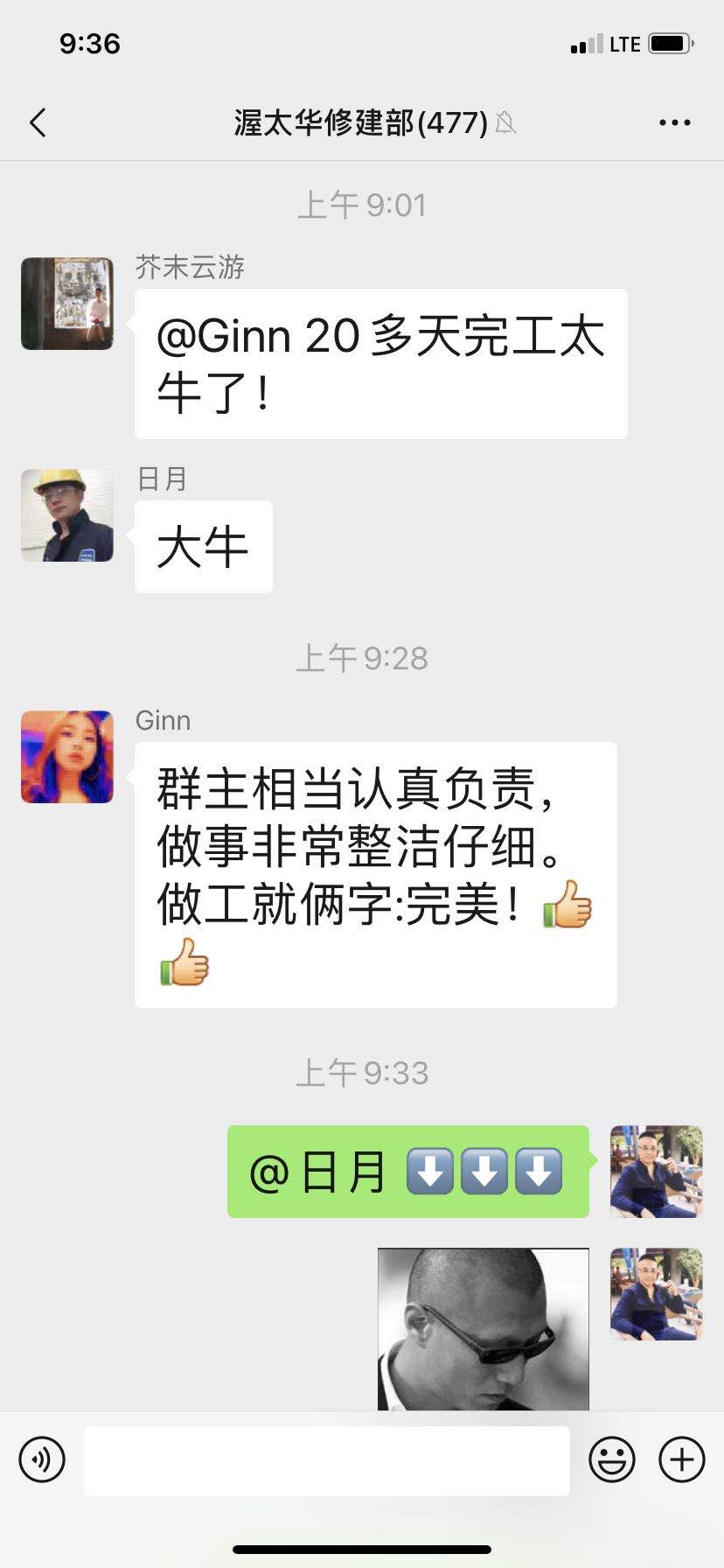The height and width of the screenshot is (1568, 724).
Task: View 日月's profile avatar
Action: pos(67,515)
